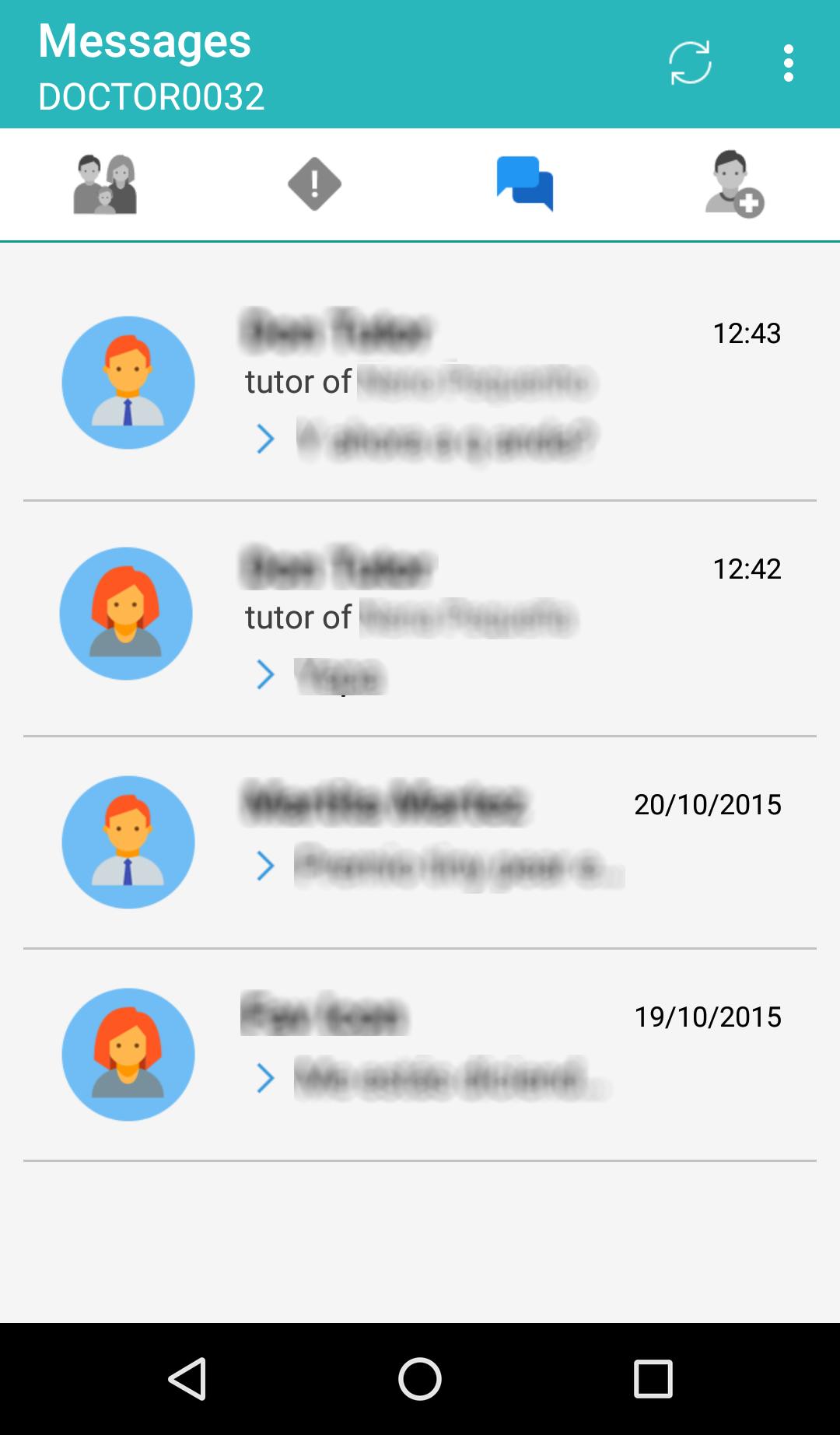The height and width of the screenshot is (1435, 840).
Task: Switch to the patients family tab
Action: tap(105, 184)
